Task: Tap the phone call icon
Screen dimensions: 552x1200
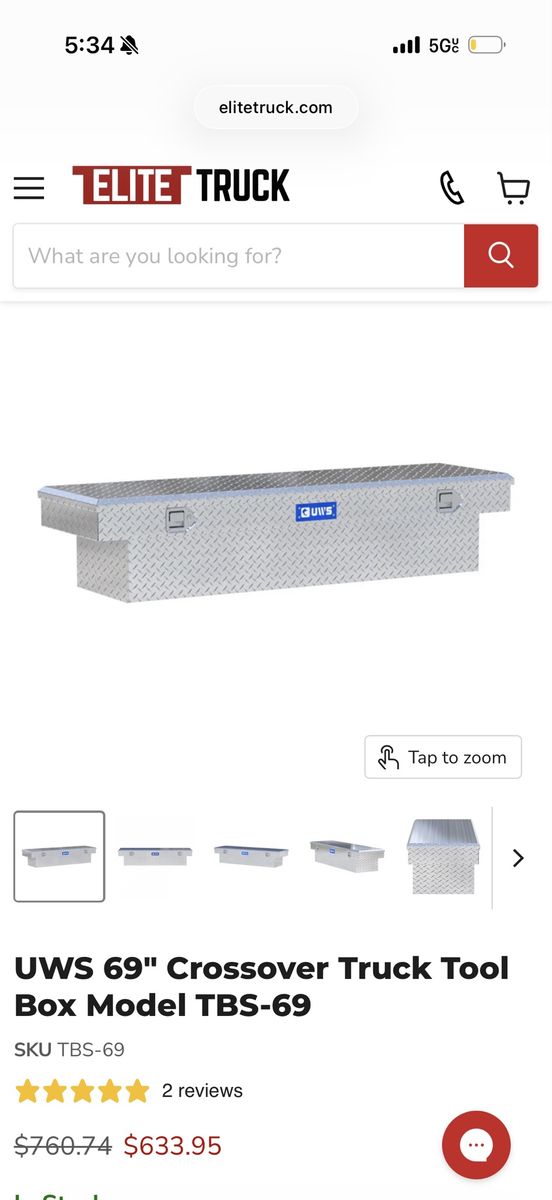Action: pos(452,188)
